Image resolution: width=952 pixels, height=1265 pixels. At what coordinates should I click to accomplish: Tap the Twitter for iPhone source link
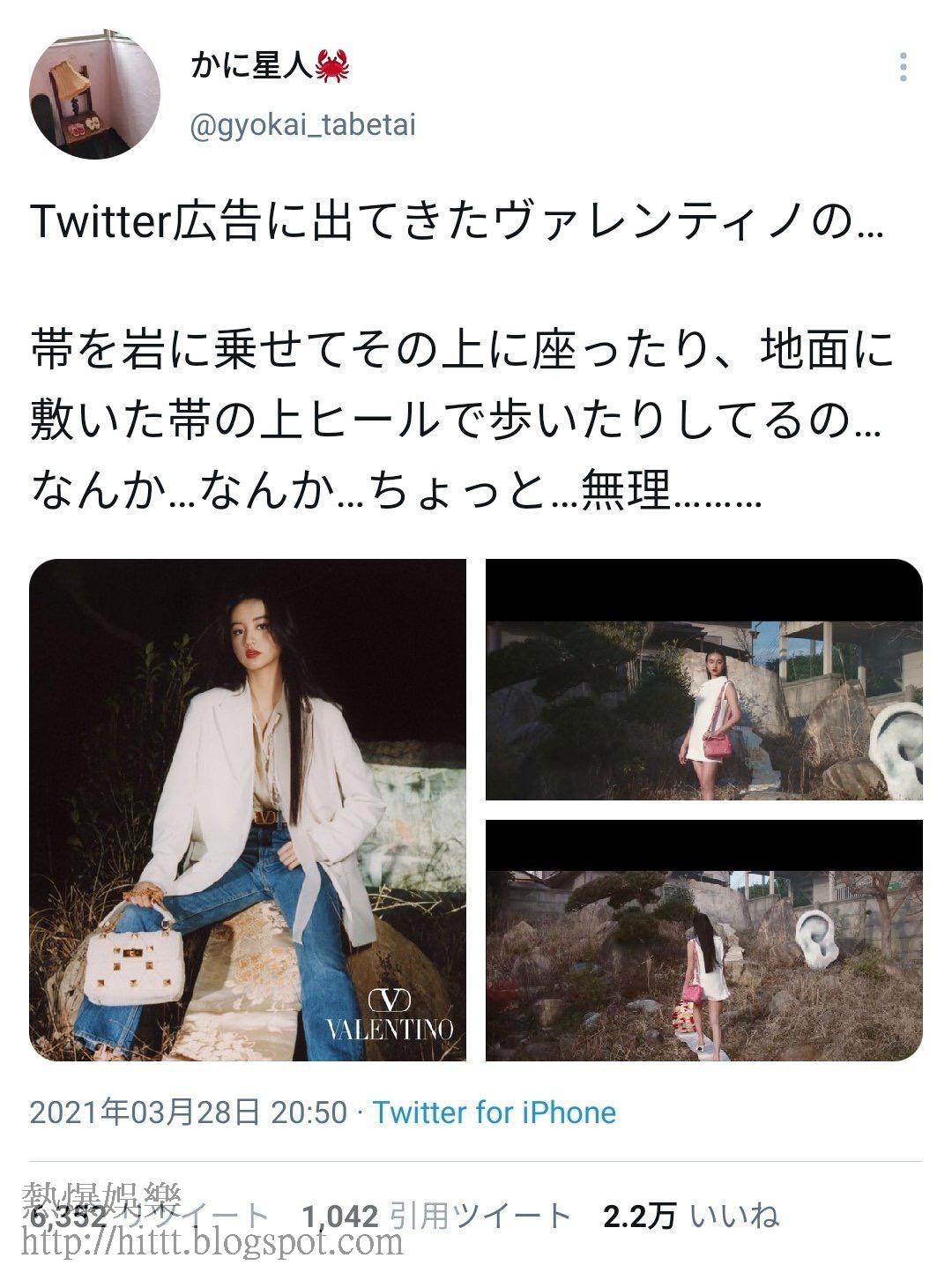(494, 1112)
